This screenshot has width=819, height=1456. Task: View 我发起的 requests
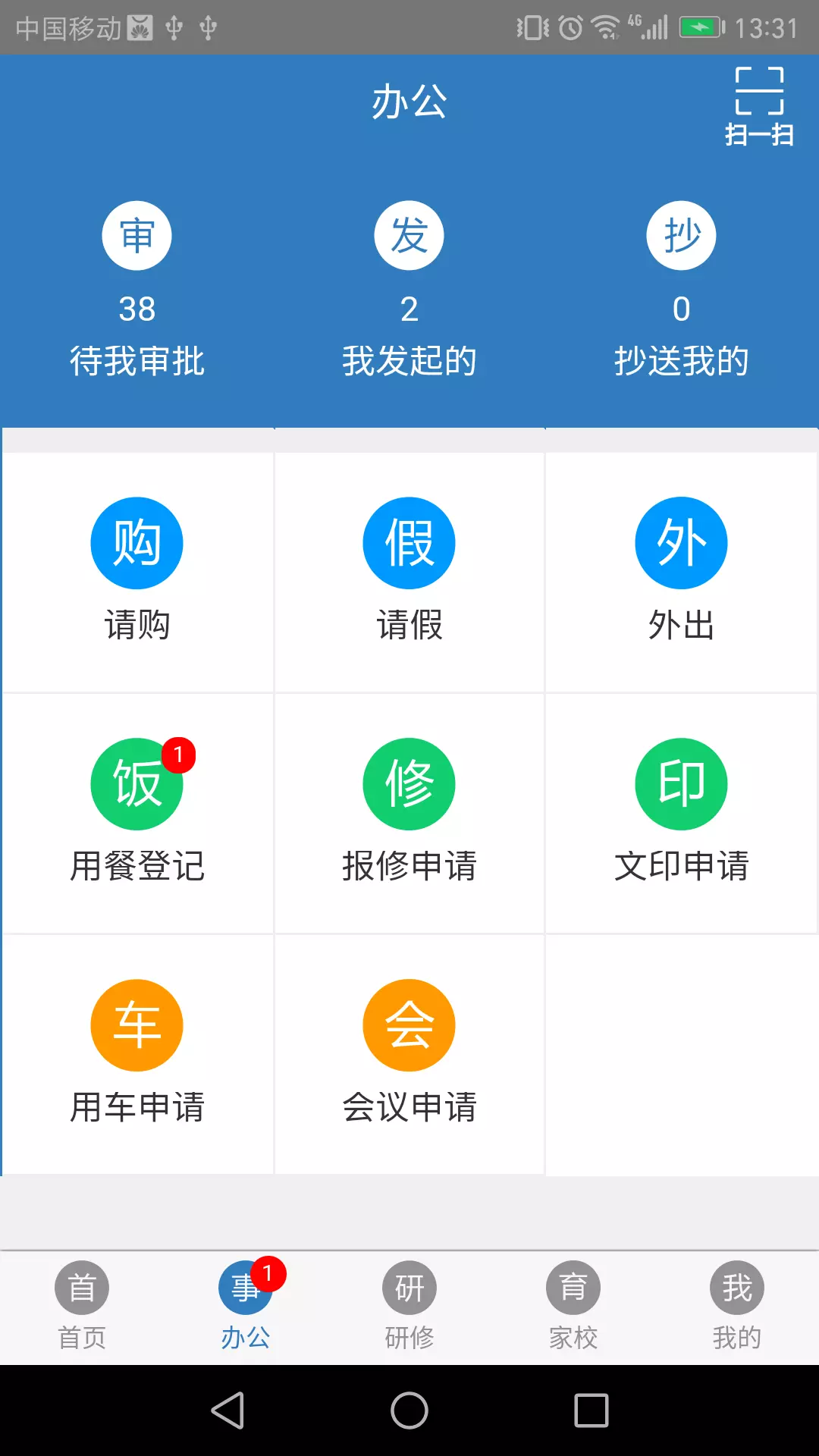coord(409,288)
